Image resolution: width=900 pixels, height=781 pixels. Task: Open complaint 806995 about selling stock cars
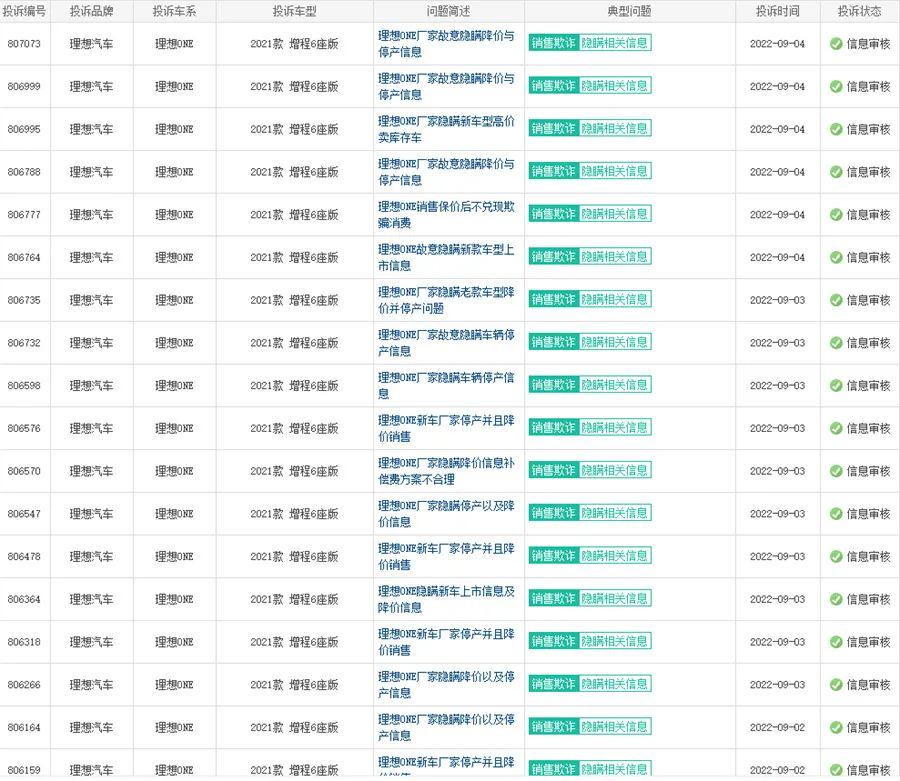446,129
